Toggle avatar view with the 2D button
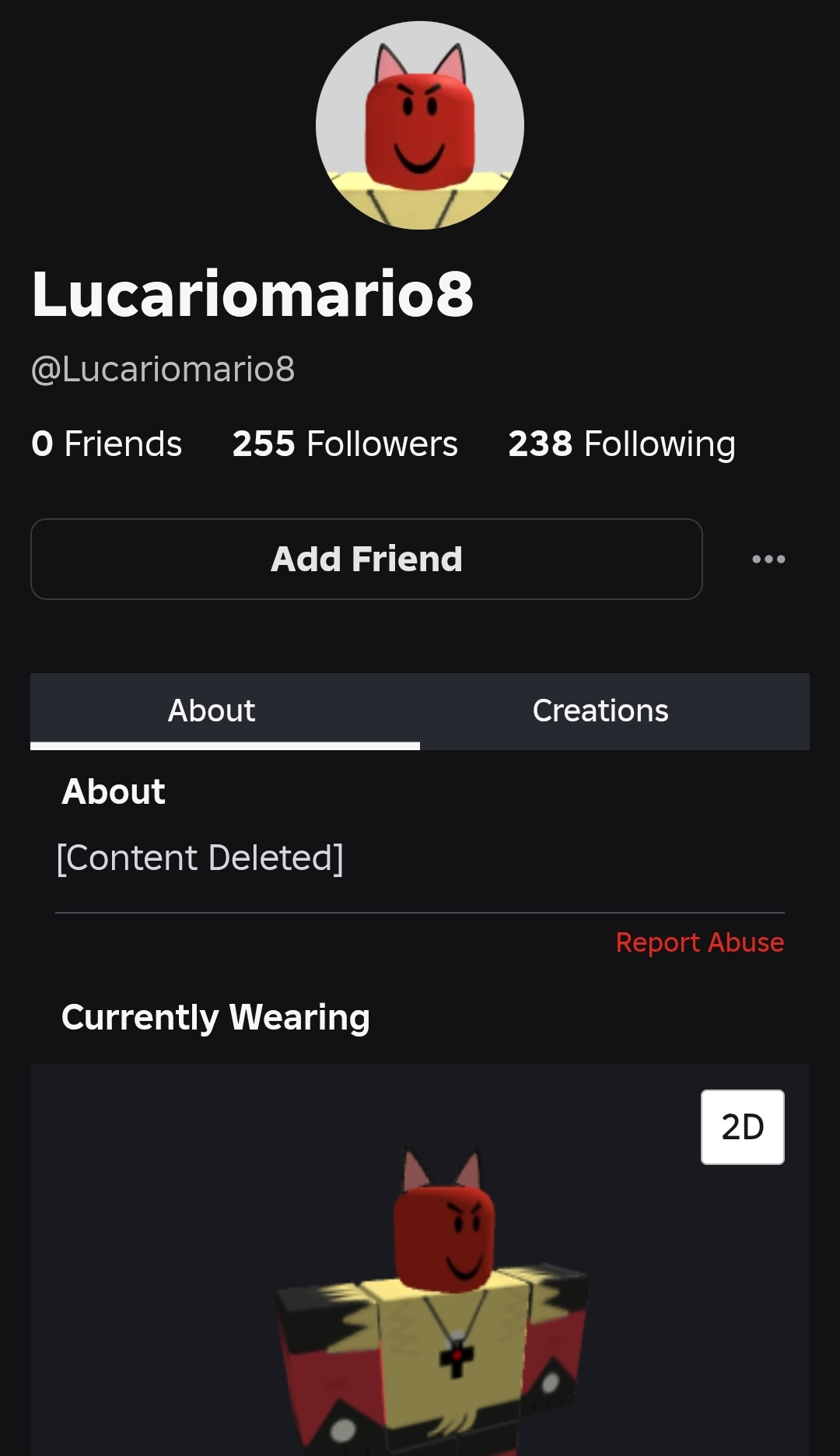840x1456 pixels. click(x=742, y=1127)
